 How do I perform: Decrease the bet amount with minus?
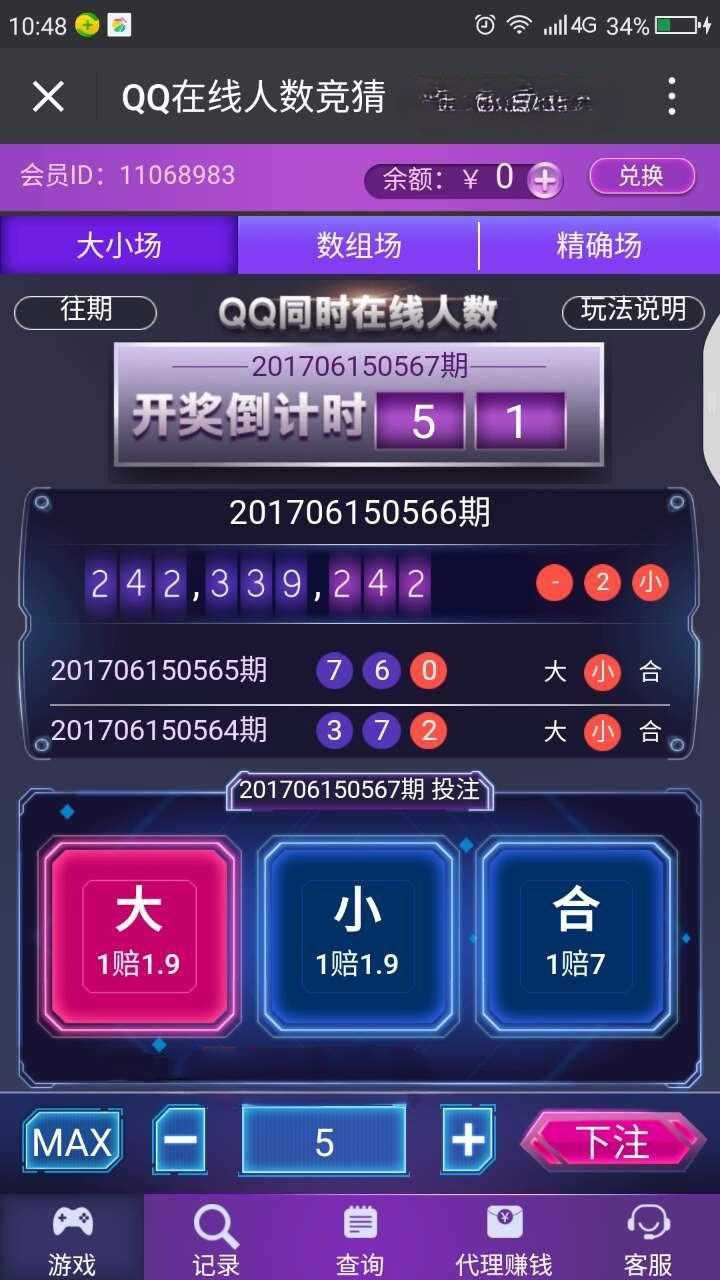click(x=180, y=1141)
